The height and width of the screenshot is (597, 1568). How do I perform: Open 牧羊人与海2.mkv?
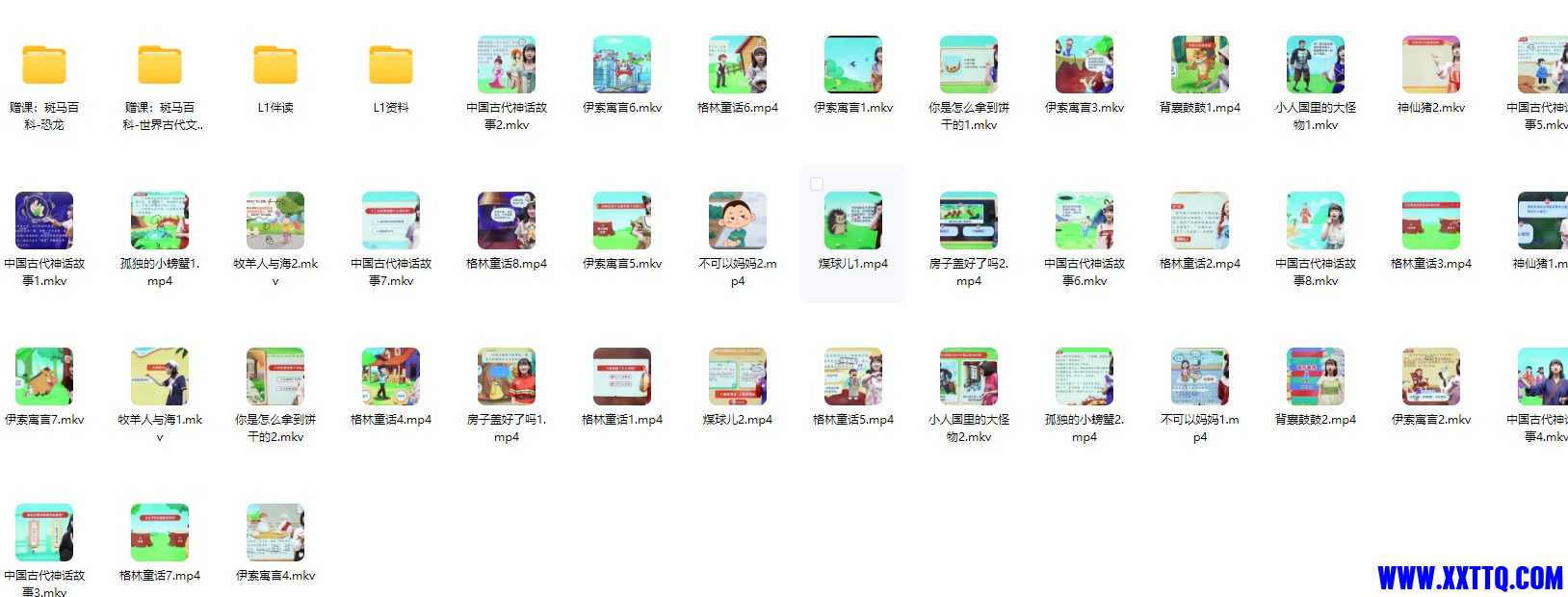[x=275, y=221]
